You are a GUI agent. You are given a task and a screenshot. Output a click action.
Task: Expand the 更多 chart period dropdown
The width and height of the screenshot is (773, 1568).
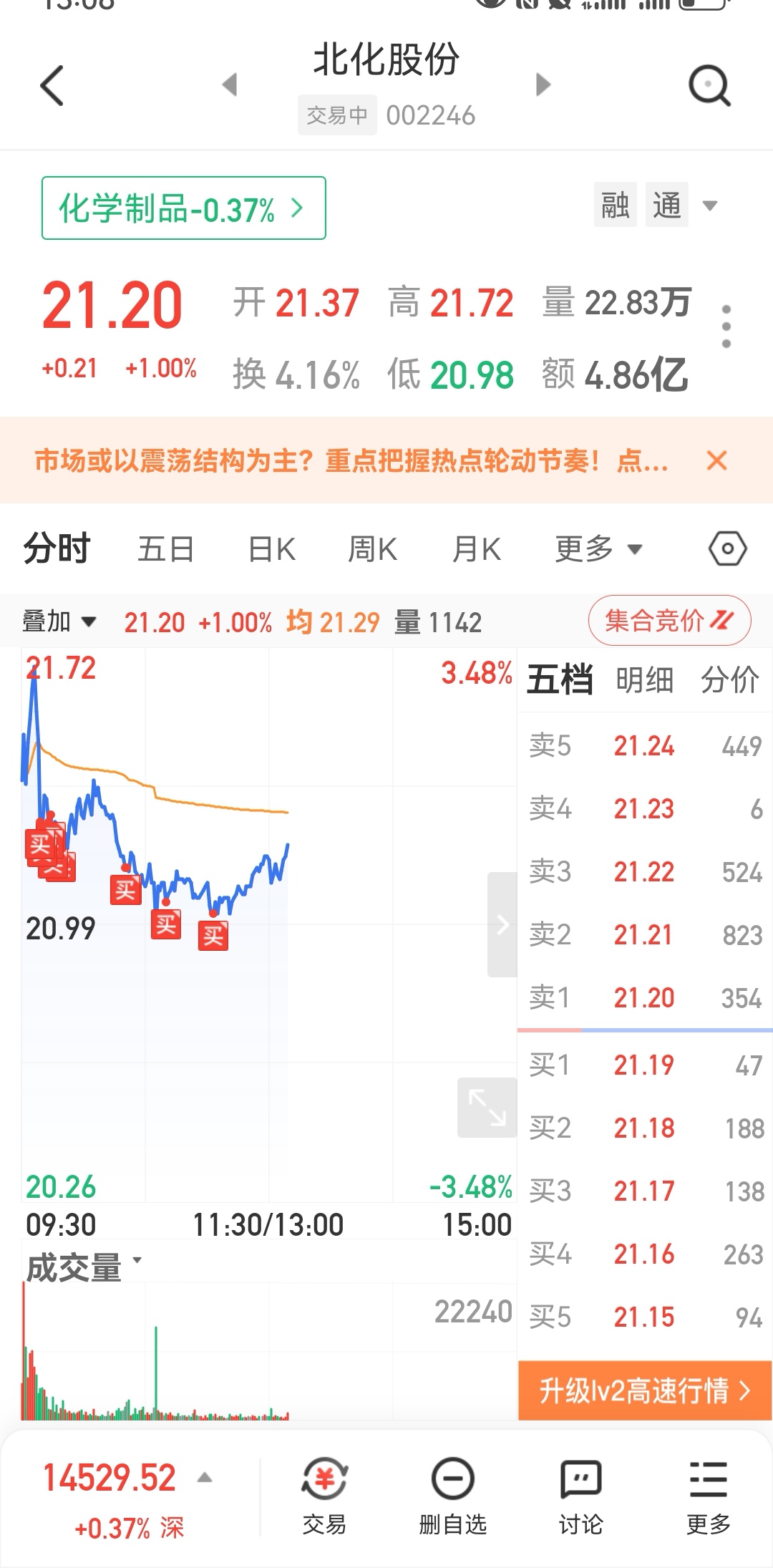click(598, 550)
